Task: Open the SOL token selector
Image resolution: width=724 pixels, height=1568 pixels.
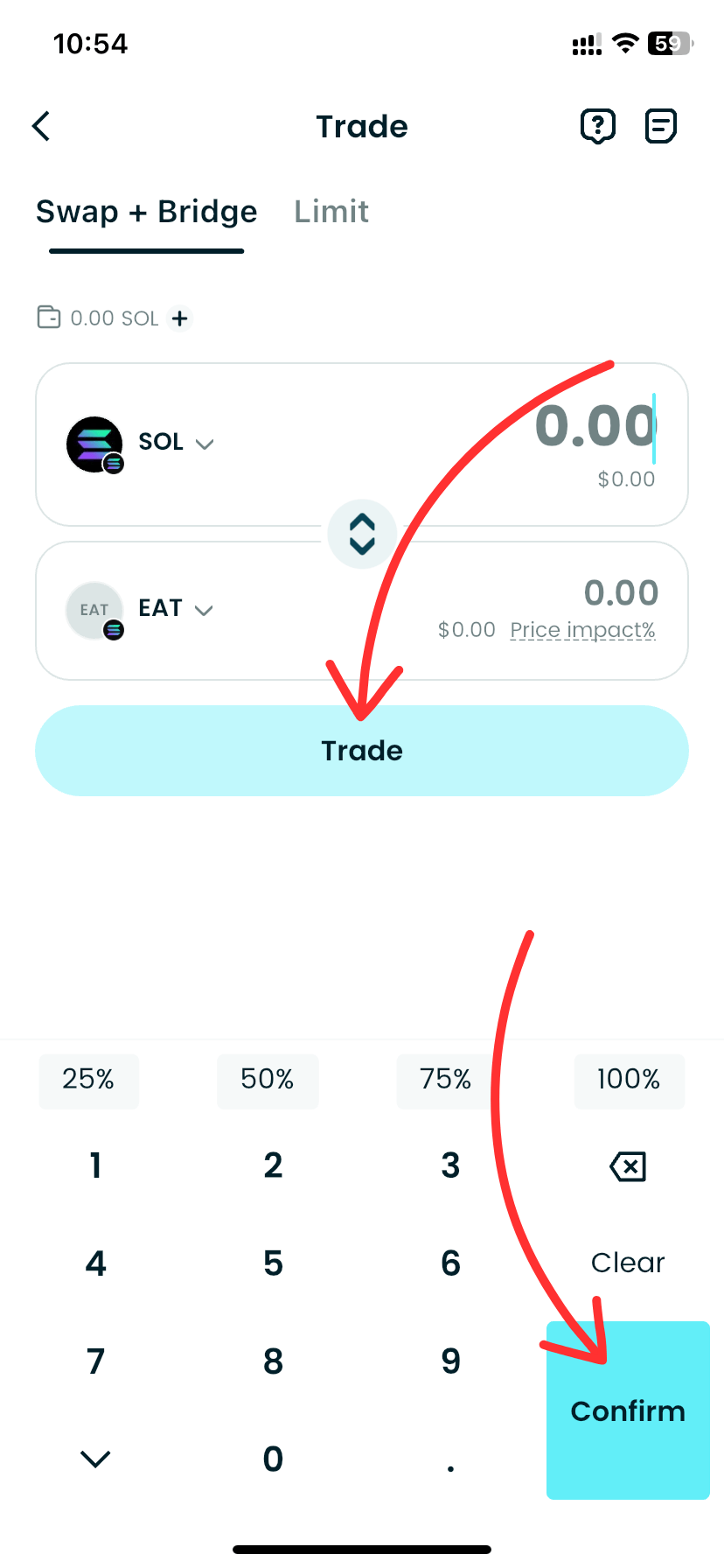Action: click(x=175, y=443)
